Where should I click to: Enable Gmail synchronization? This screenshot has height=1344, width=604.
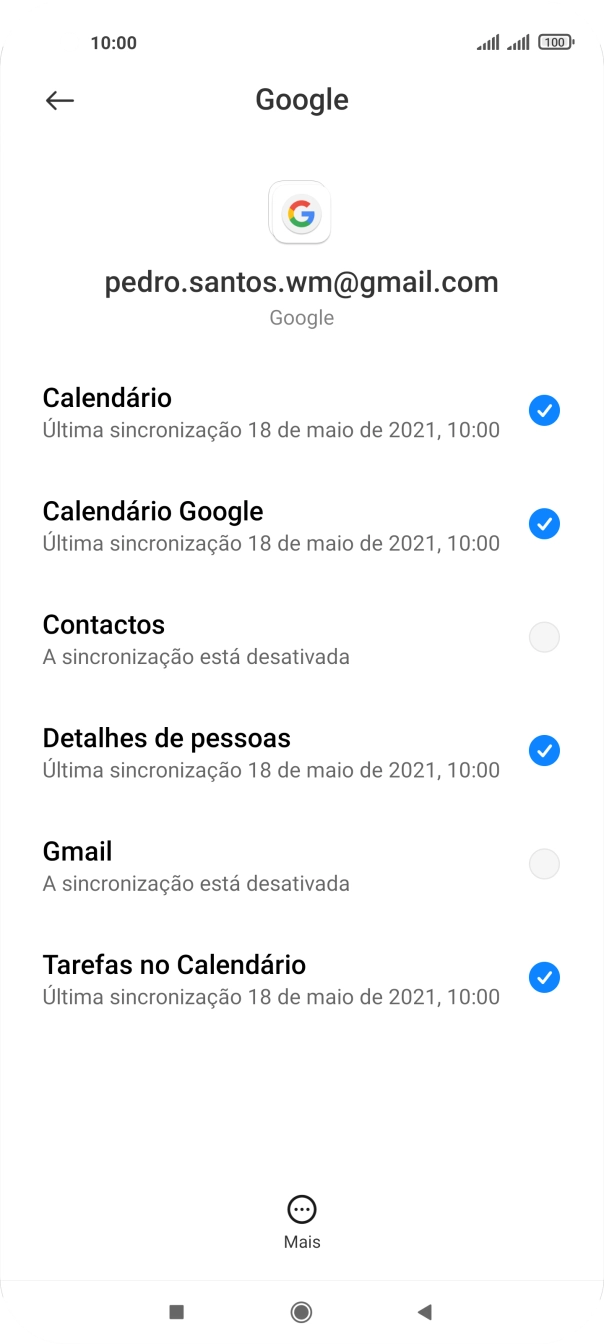[544, 864]
